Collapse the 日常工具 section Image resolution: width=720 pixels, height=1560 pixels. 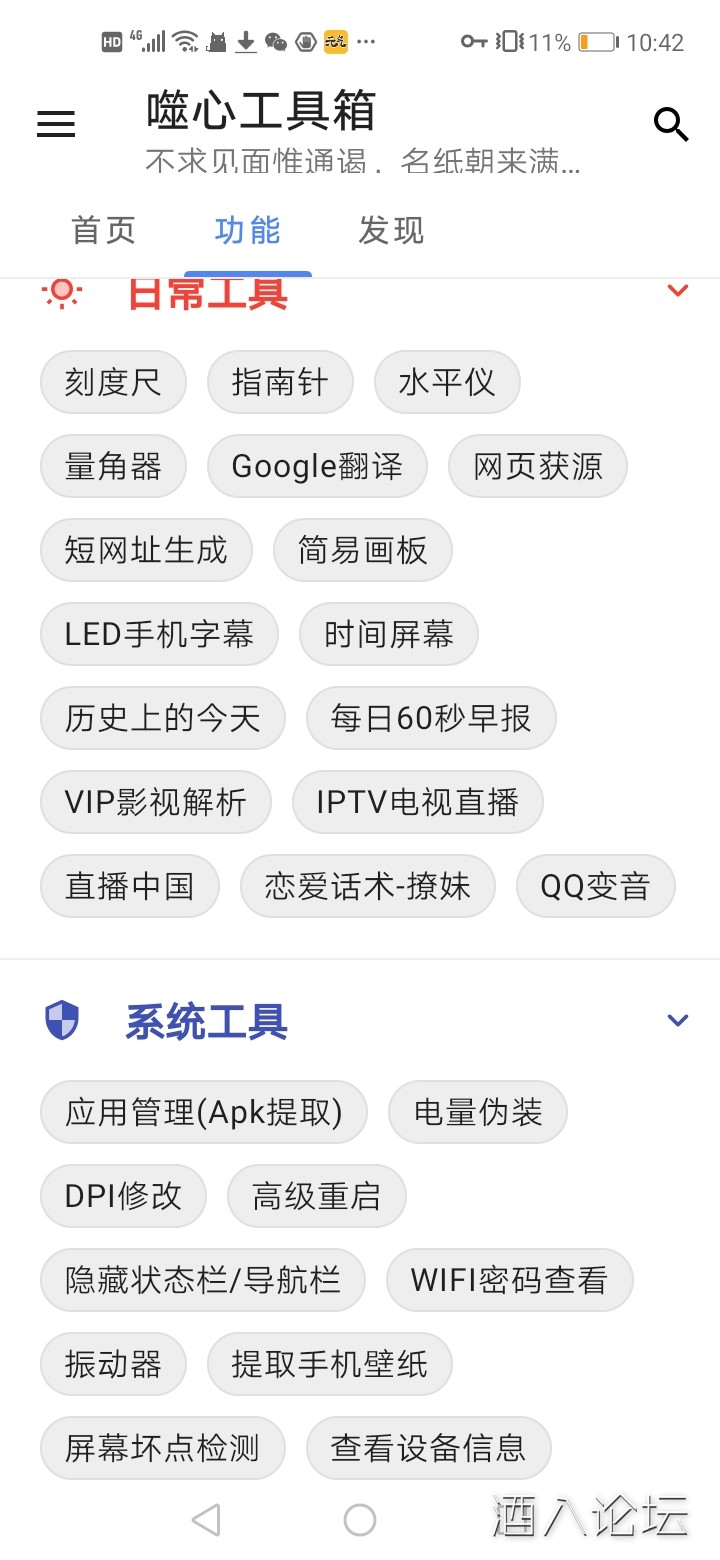[x=678, y=291]
